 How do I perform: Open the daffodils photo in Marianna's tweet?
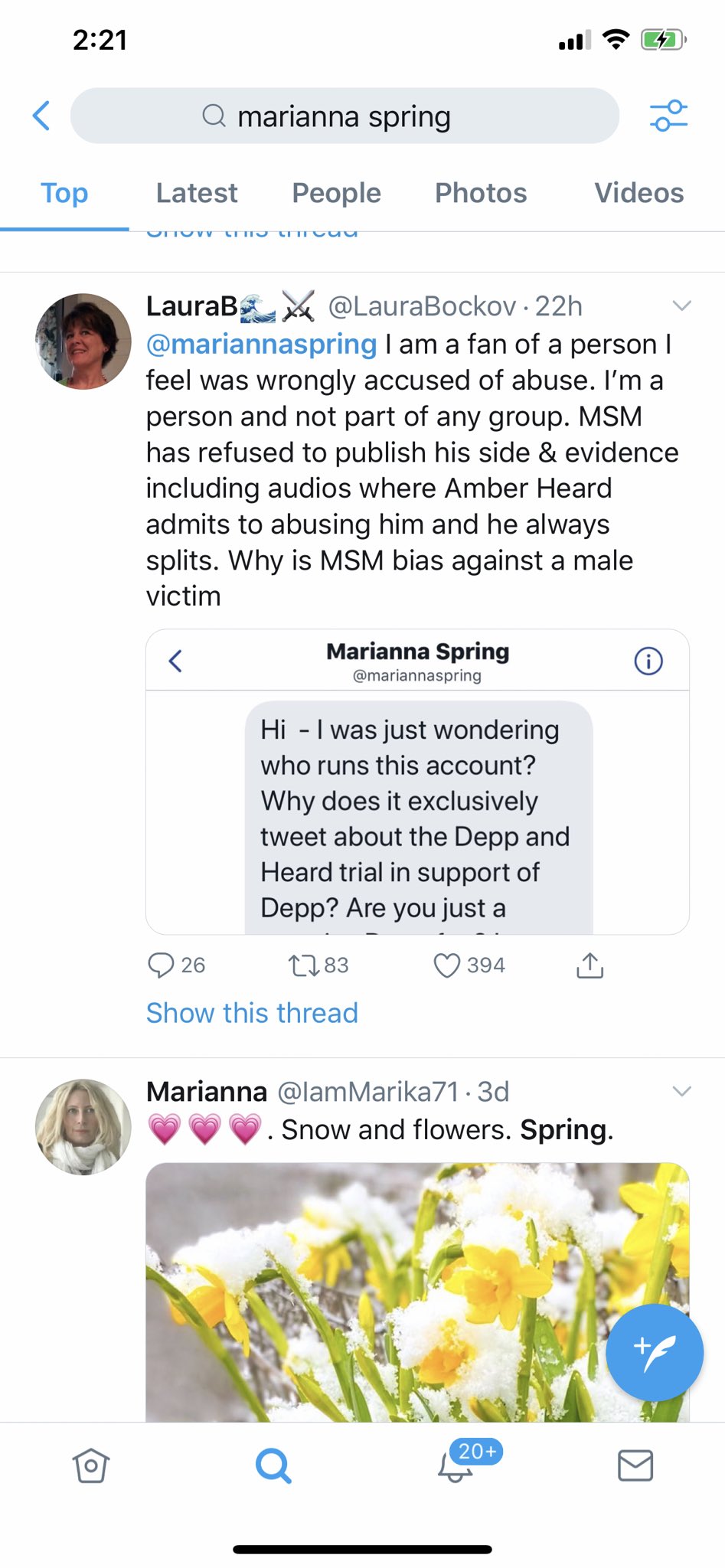click(417, 1292)
